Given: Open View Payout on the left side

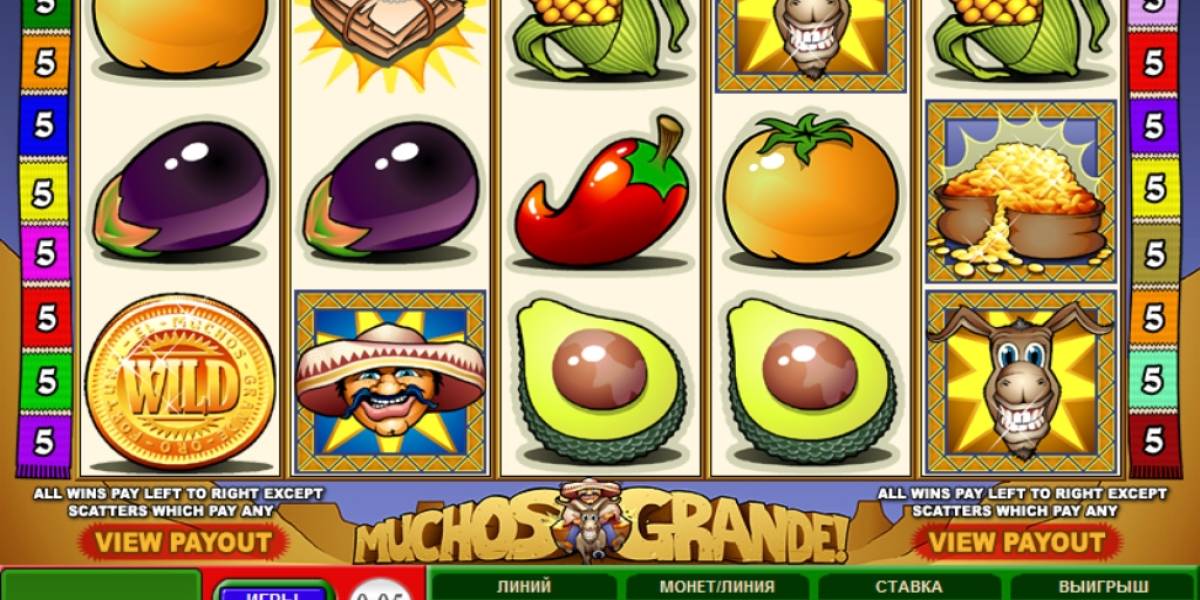Looking at the screenshot, I should [184, 543].
